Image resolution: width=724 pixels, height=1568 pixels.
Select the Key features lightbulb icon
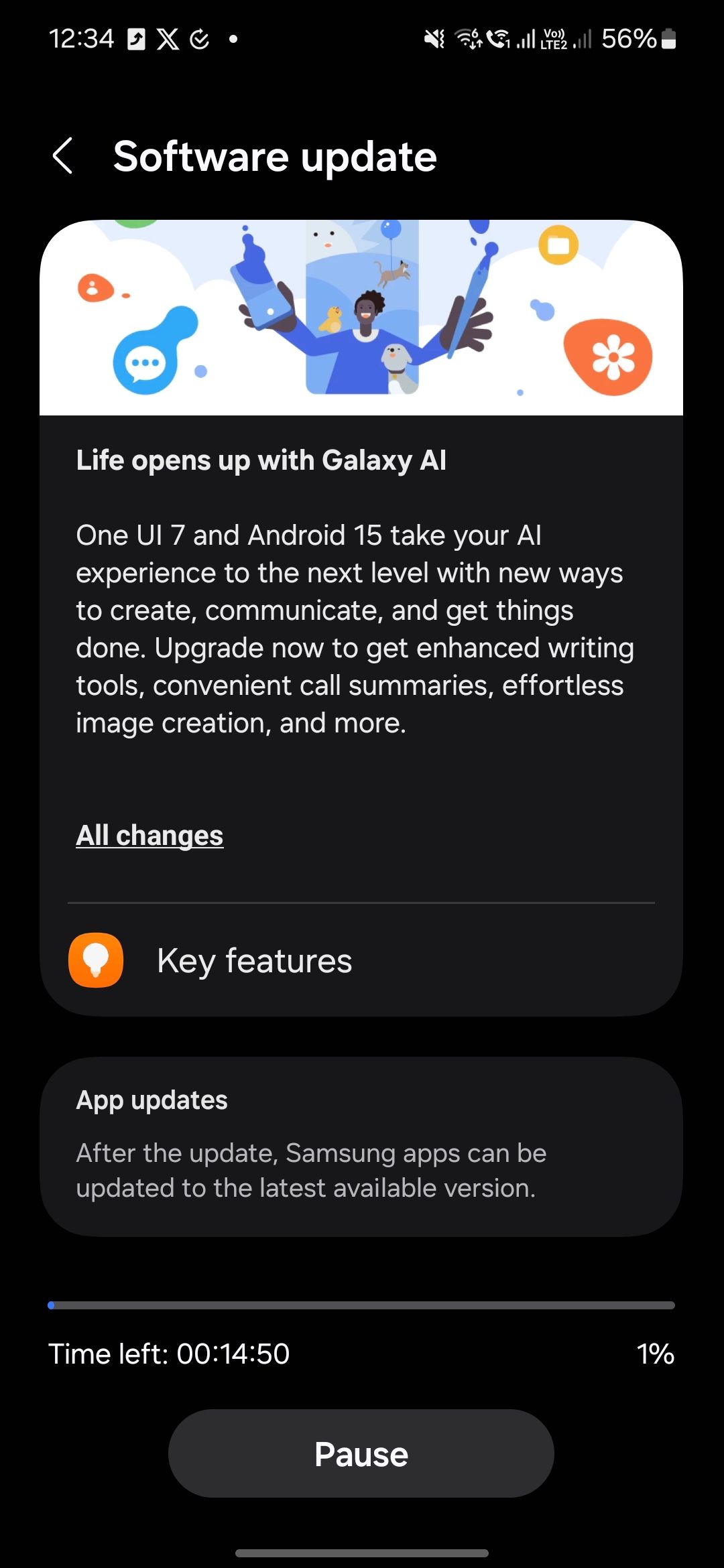pos(96,960)
